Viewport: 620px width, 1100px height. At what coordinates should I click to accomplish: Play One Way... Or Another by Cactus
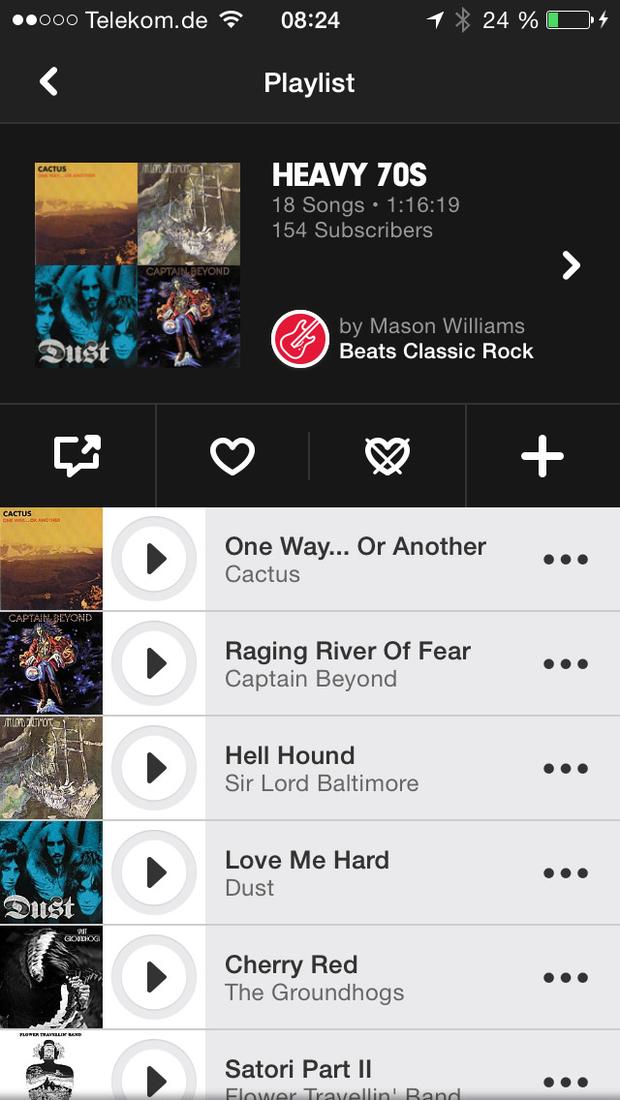click(x=154, y=558)
